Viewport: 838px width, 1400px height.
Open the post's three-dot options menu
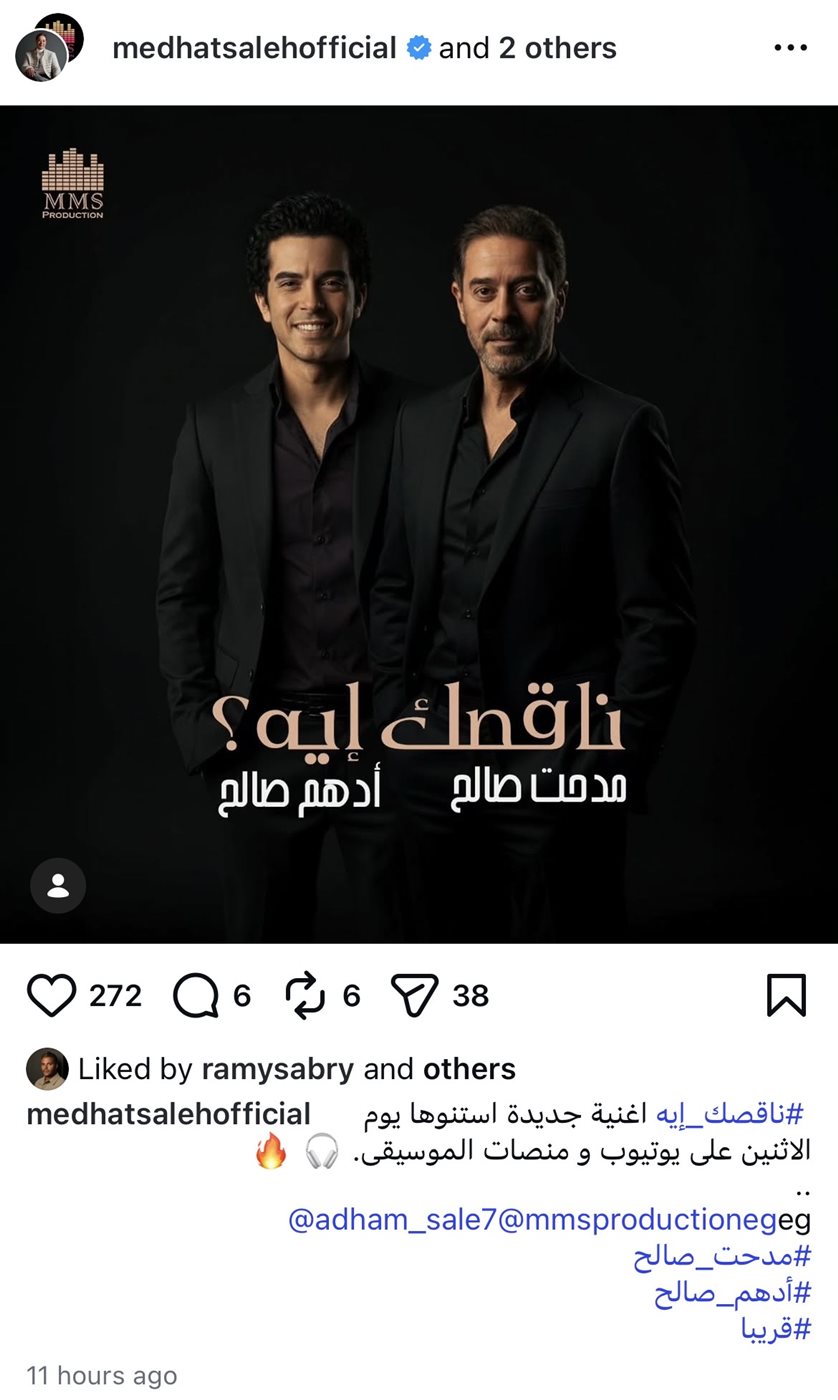pyautogui.click(x=790, y=48)
